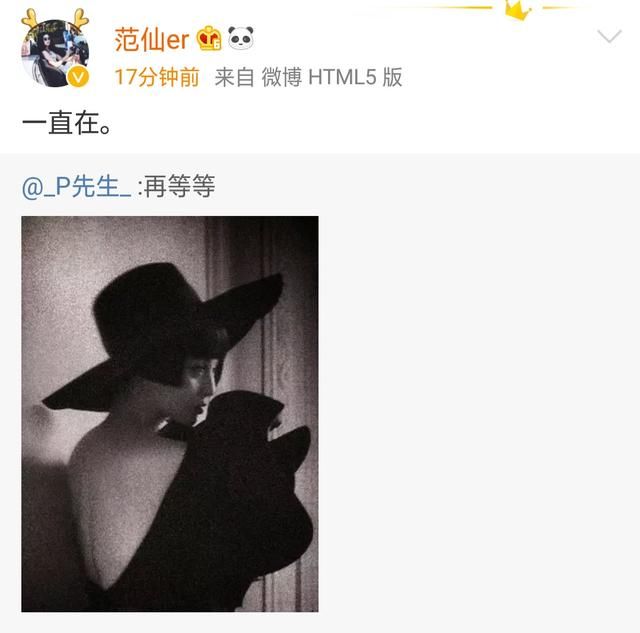Open the mentioned user @_P先生_
This screenshot has width=640, height=633.
click(x=76, y=186)
